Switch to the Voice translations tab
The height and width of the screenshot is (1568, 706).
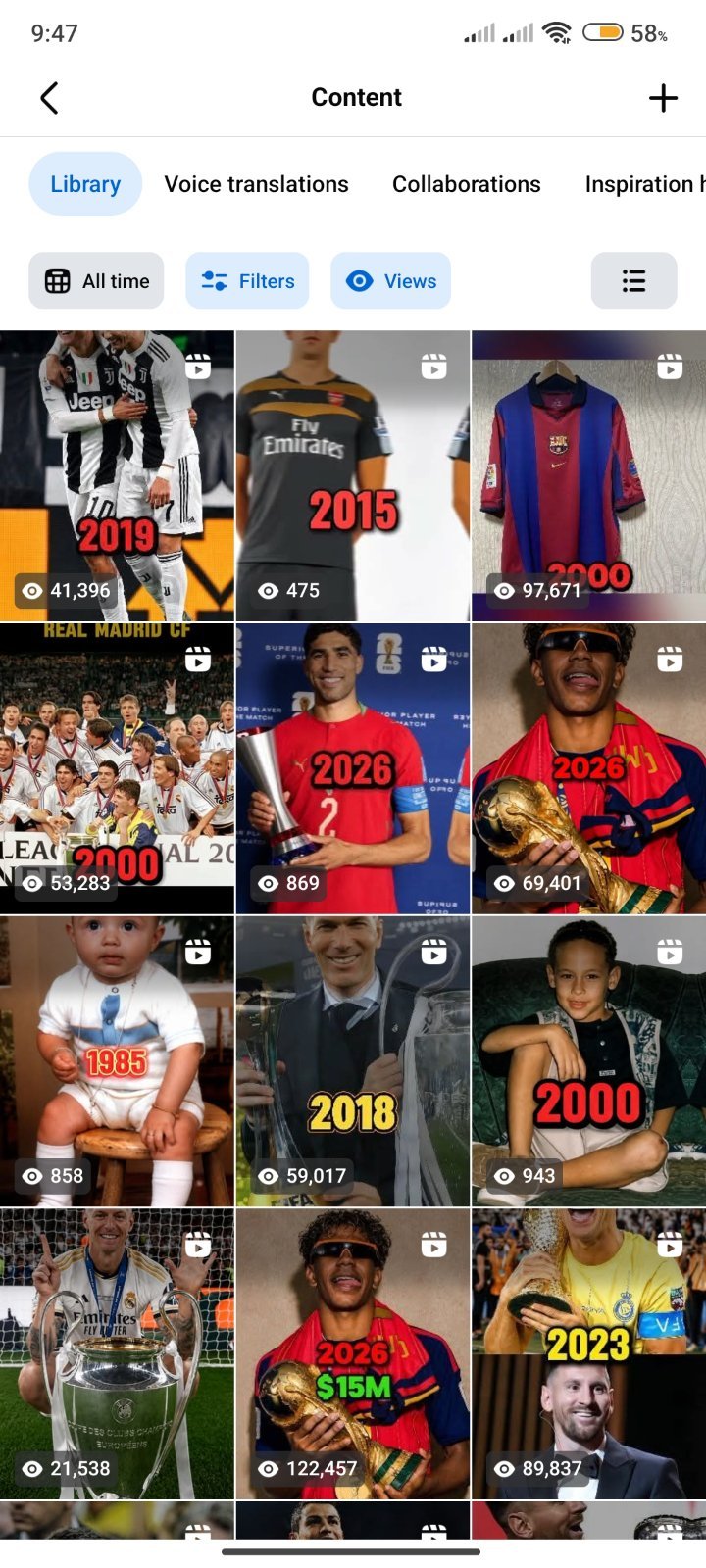(x=256, y=184)
